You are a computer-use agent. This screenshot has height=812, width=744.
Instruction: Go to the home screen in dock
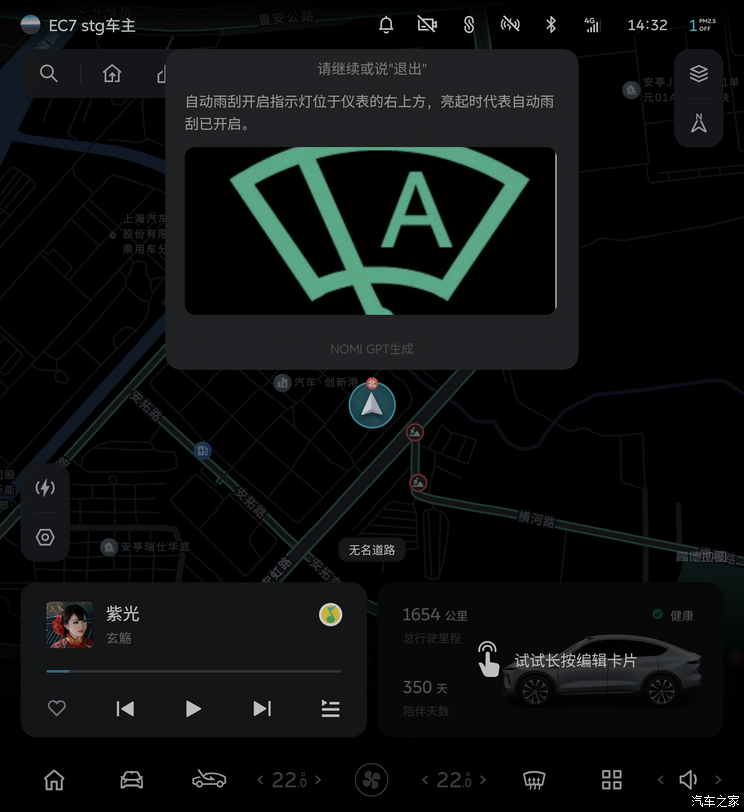54,779
